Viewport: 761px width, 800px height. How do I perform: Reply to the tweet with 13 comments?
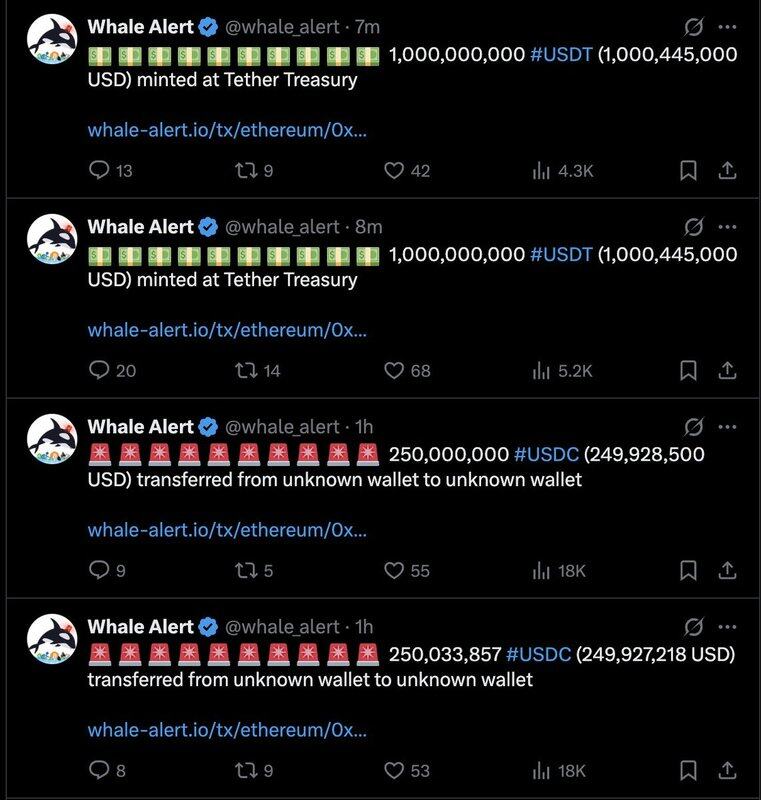[99, 171]
